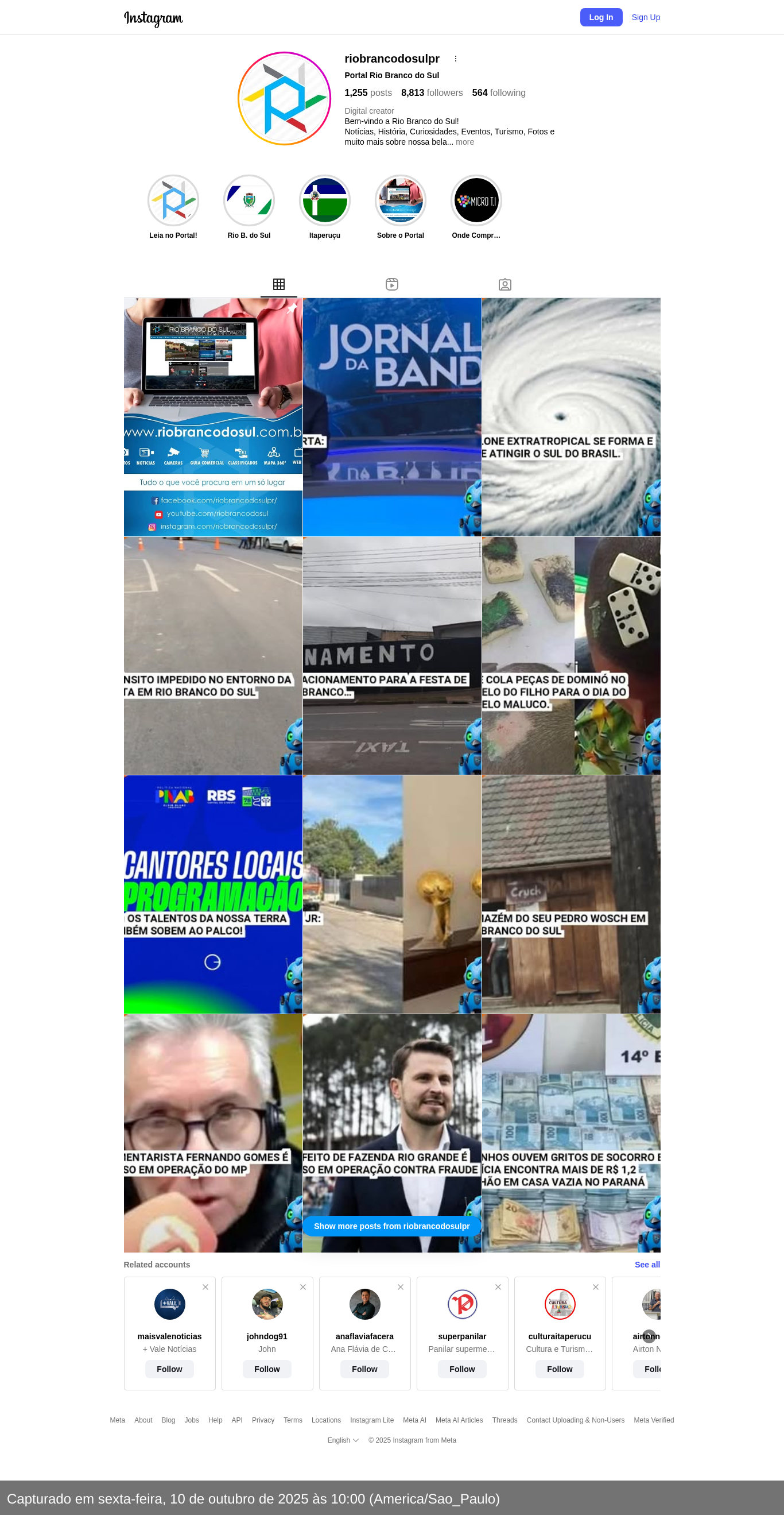Image resolution: width=784 pixels, height=1515 pixels.
Task: Open the Jornal da Band post
Action: pos(392,416)
